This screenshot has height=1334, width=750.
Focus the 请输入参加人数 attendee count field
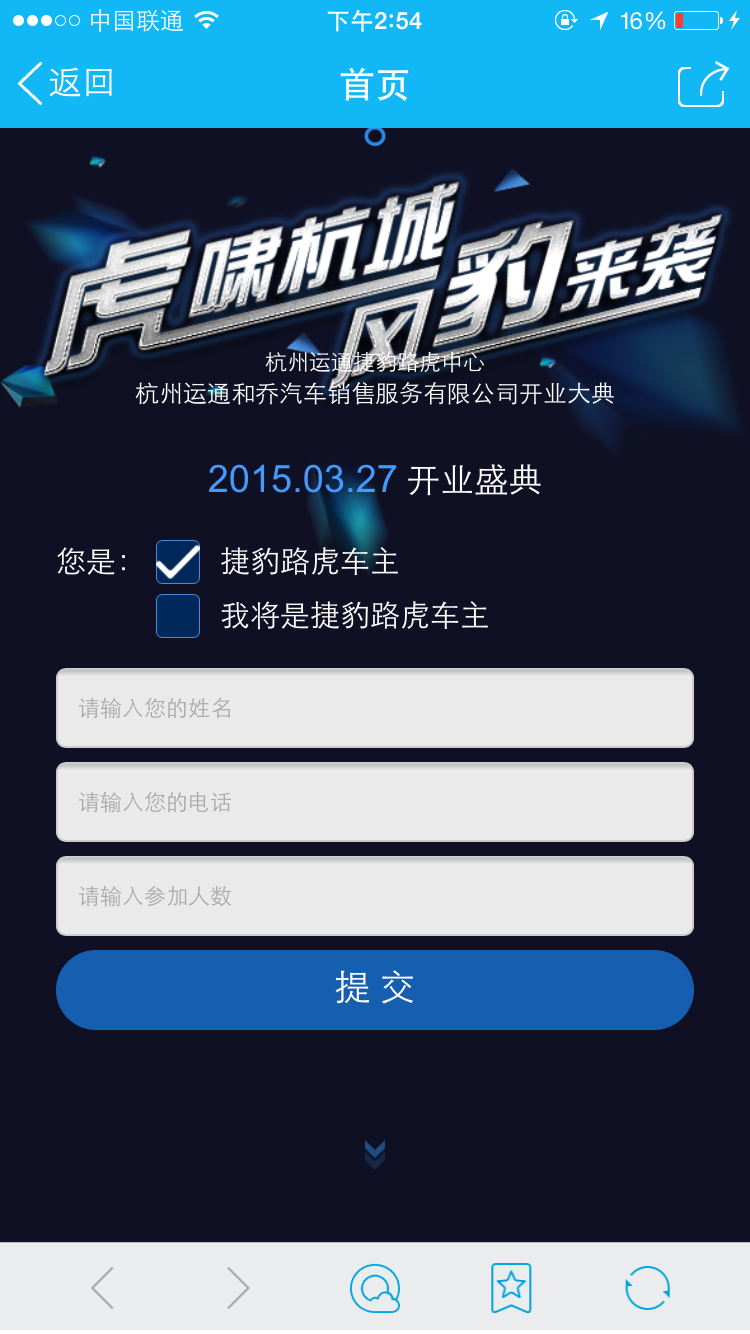[x=375, y=896]
